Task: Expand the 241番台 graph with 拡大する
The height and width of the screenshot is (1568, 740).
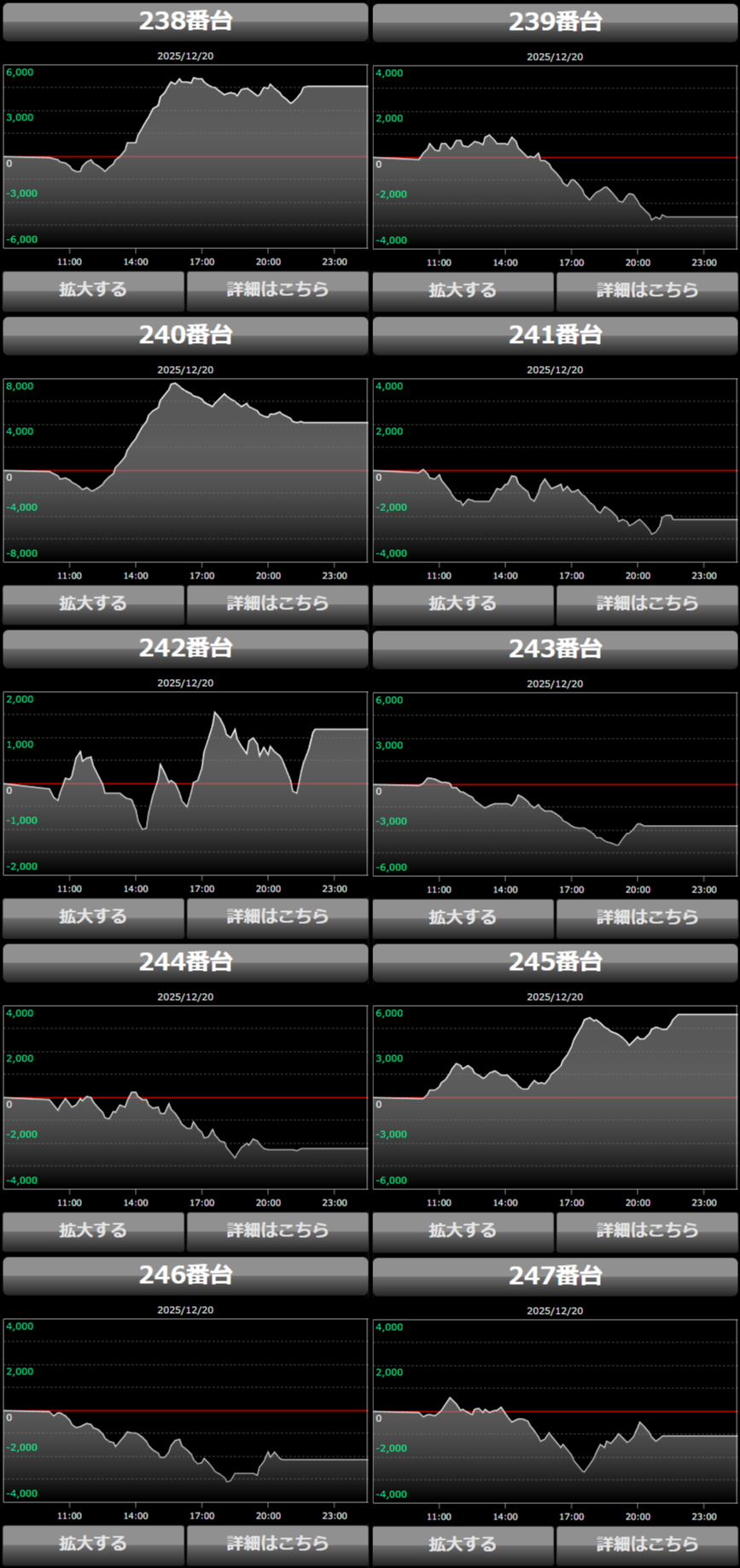Action: tap(463, 603)
